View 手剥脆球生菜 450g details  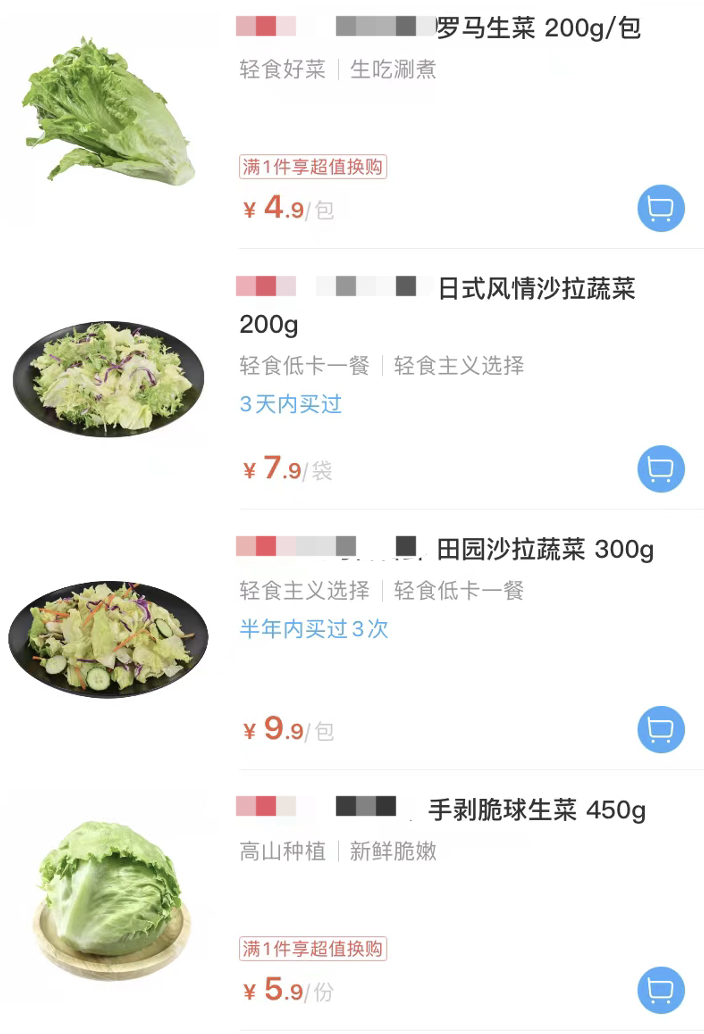[537, 810]
